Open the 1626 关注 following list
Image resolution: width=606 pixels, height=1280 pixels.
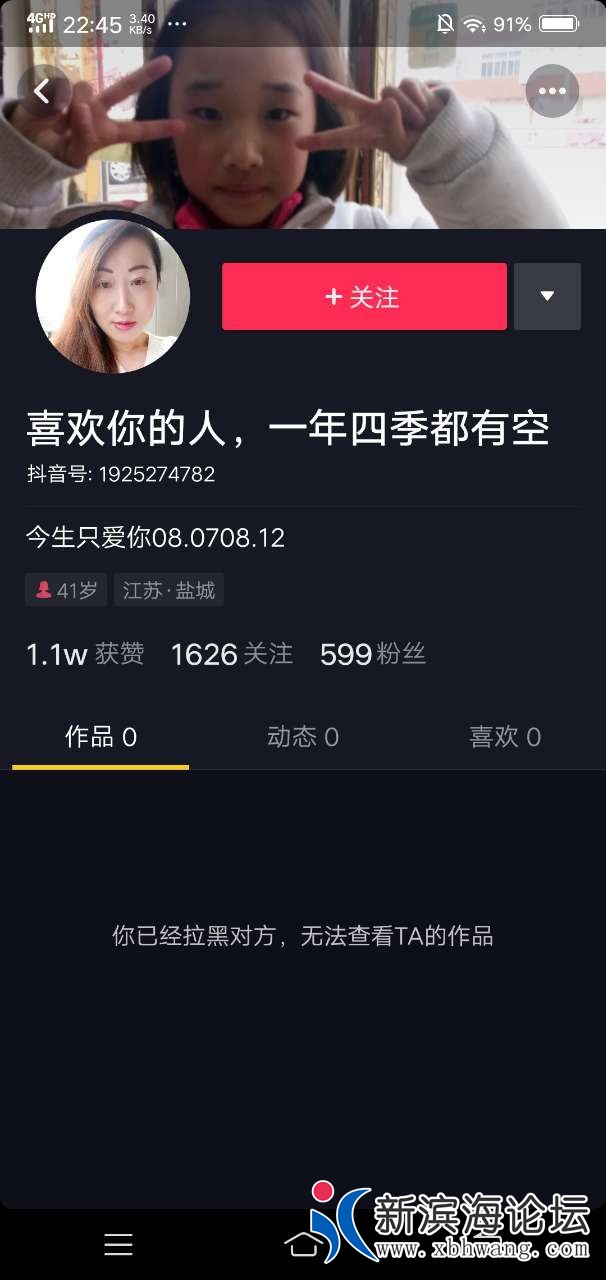point(232,654)
